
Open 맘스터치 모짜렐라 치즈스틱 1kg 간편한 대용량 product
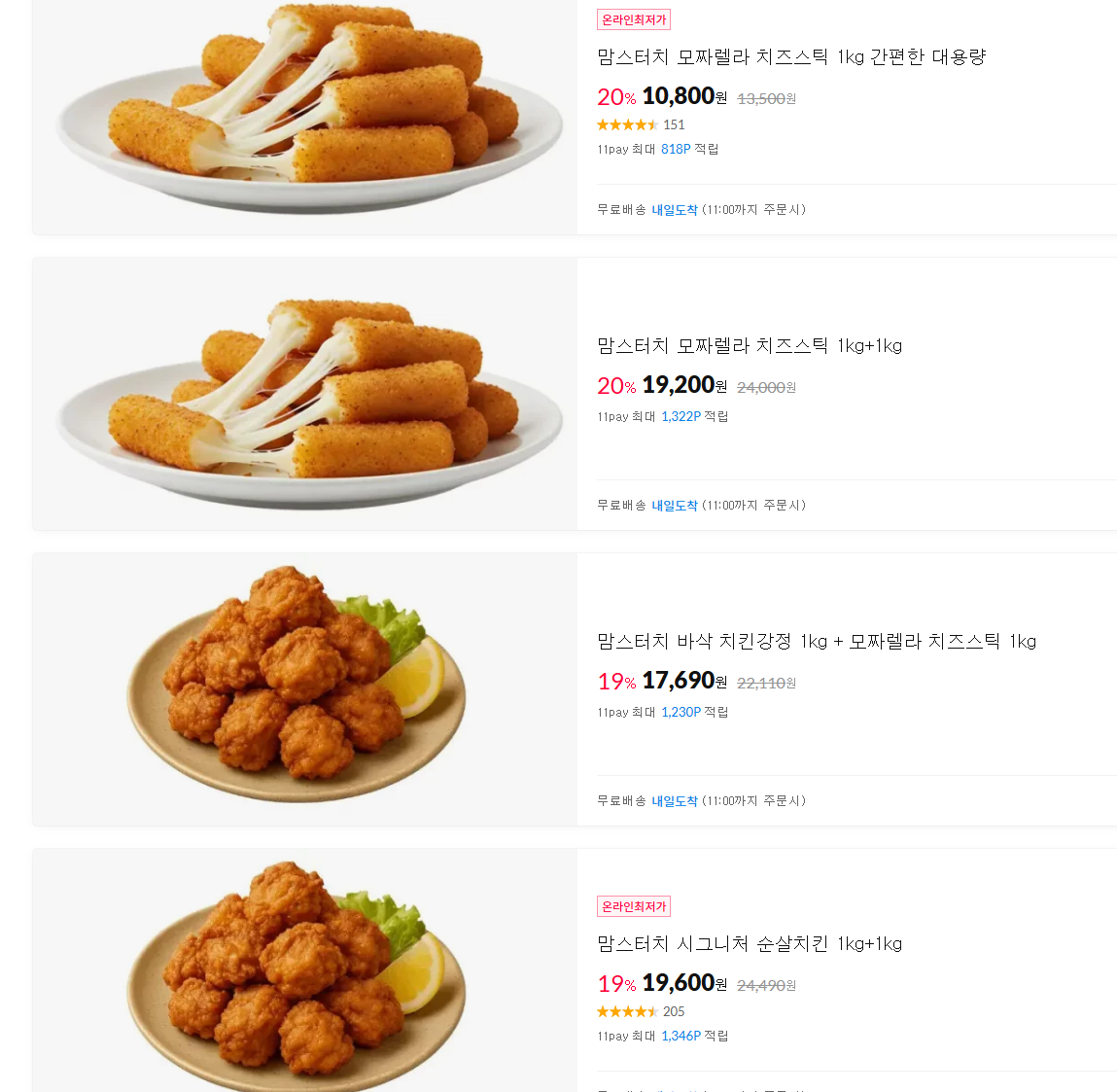click(x=790, y=57)
